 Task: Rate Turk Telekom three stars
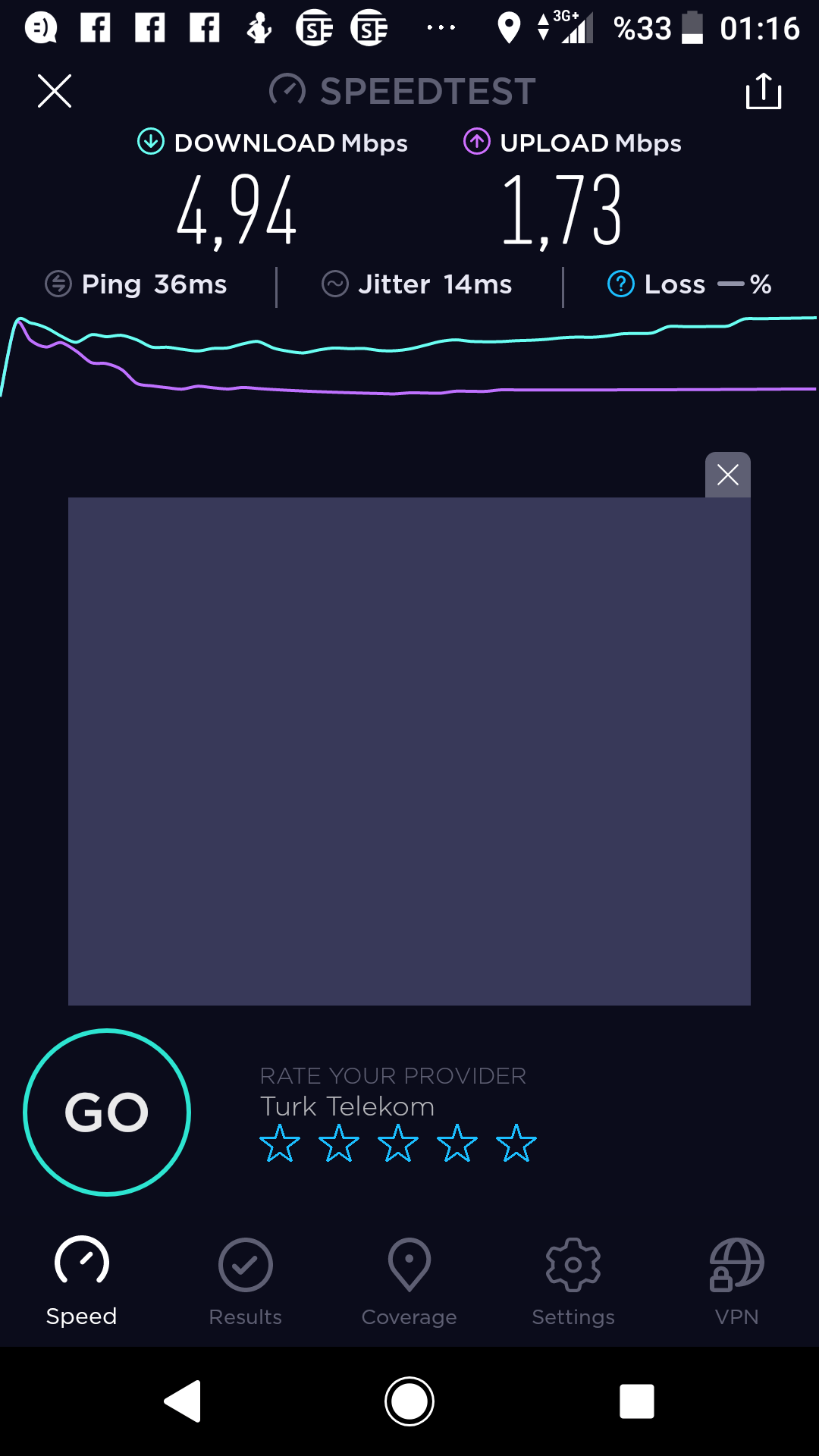[x=398, y=1144]
